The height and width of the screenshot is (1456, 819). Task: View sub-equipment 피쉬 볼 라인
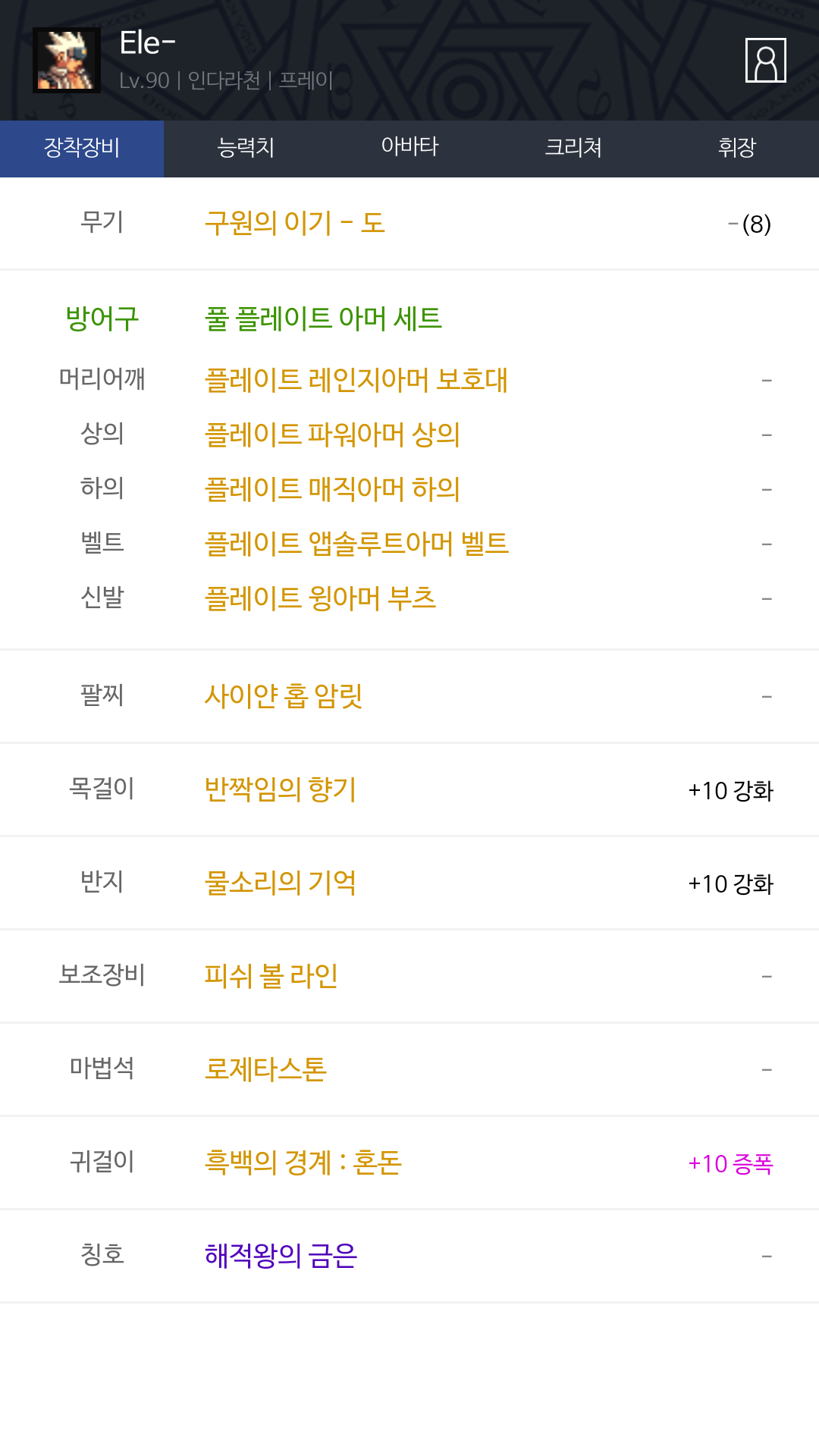click(271, 975)
